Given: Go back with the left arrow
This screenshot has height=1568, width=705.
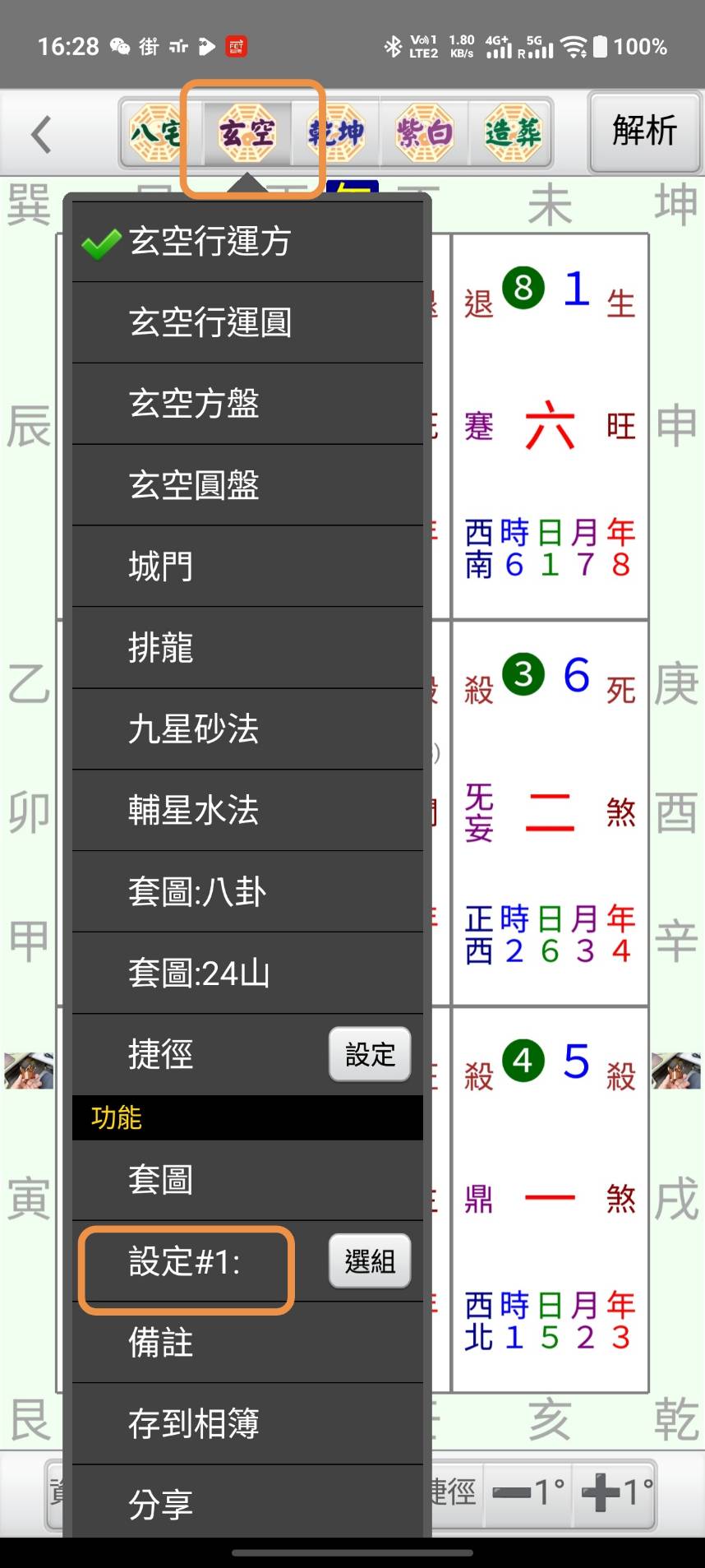Looking at the screenshot, I should coord(41,134).
